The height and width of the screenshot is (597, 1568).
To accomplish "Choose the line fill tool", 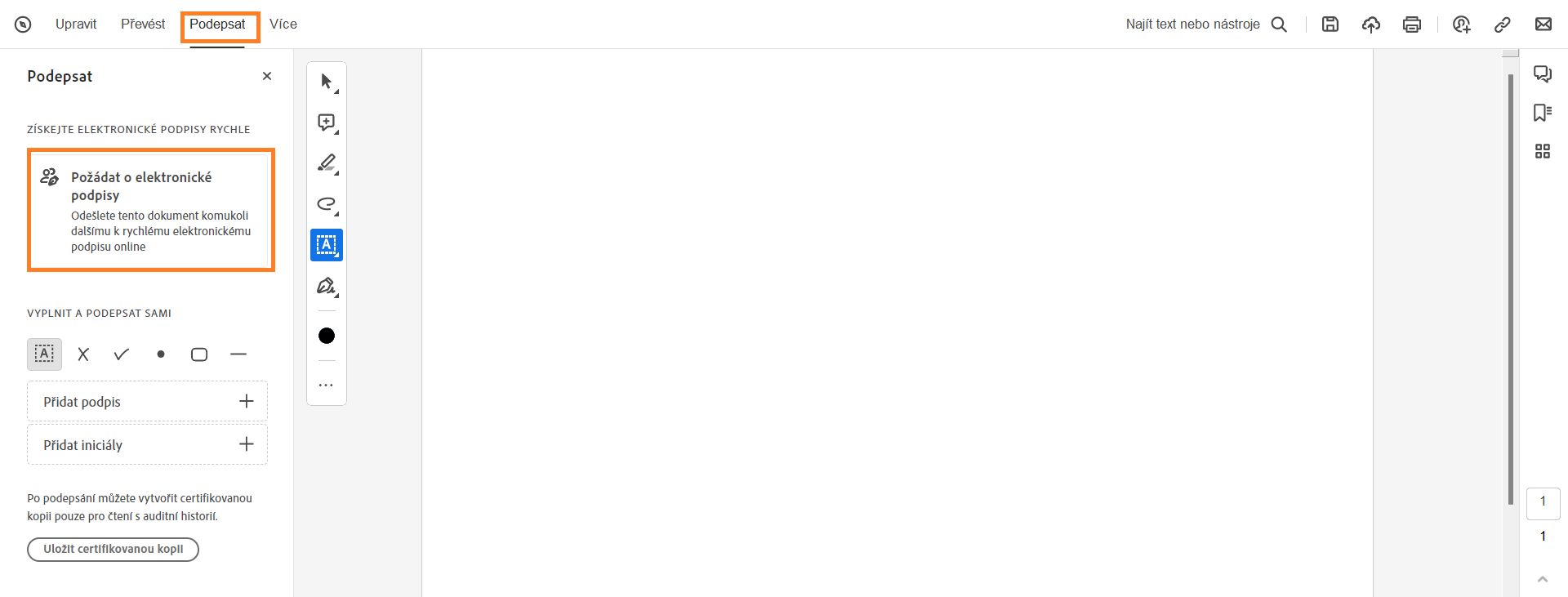I will (x=238, y=354).
